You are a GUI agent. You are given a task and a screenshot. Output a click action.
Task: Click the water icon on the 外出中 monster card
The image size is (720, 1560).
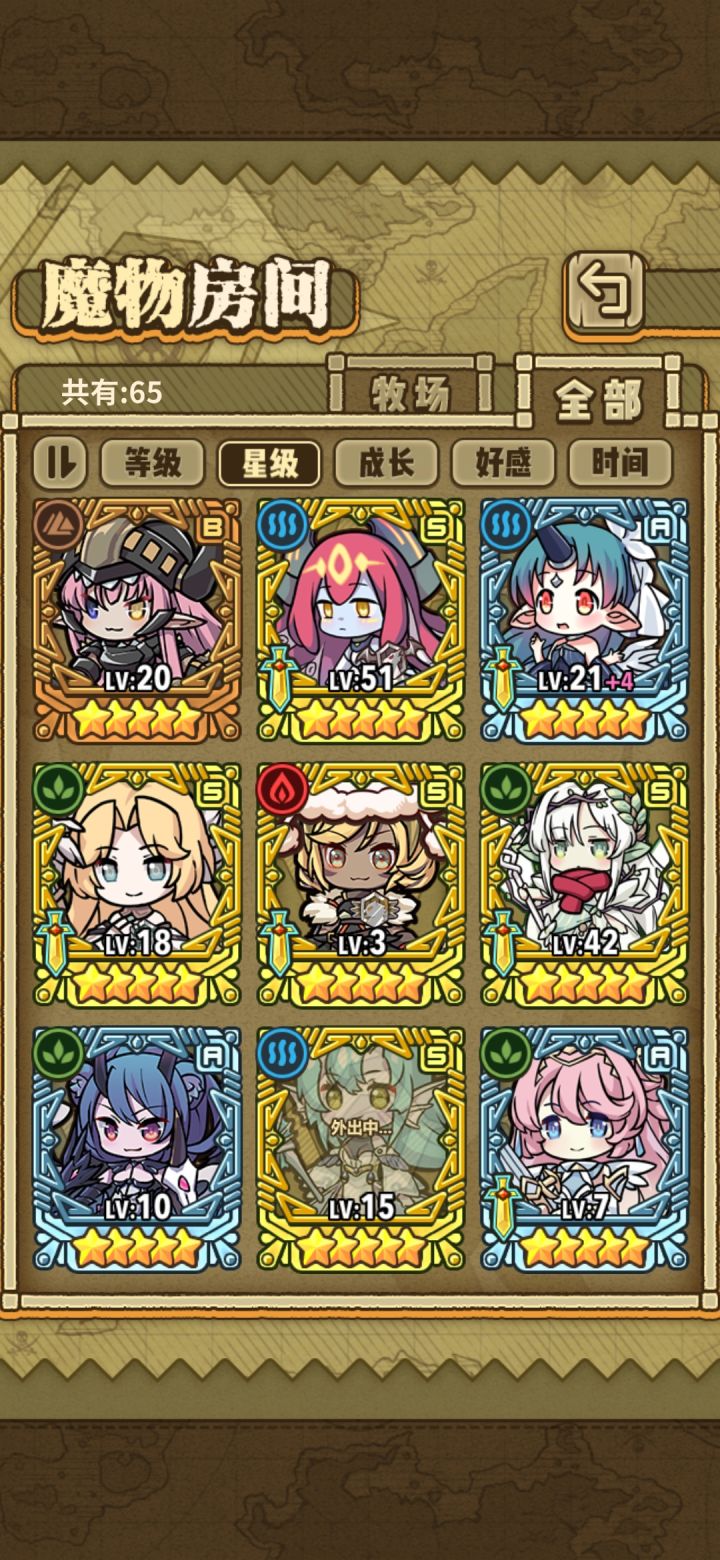[x=283, y=1057]
